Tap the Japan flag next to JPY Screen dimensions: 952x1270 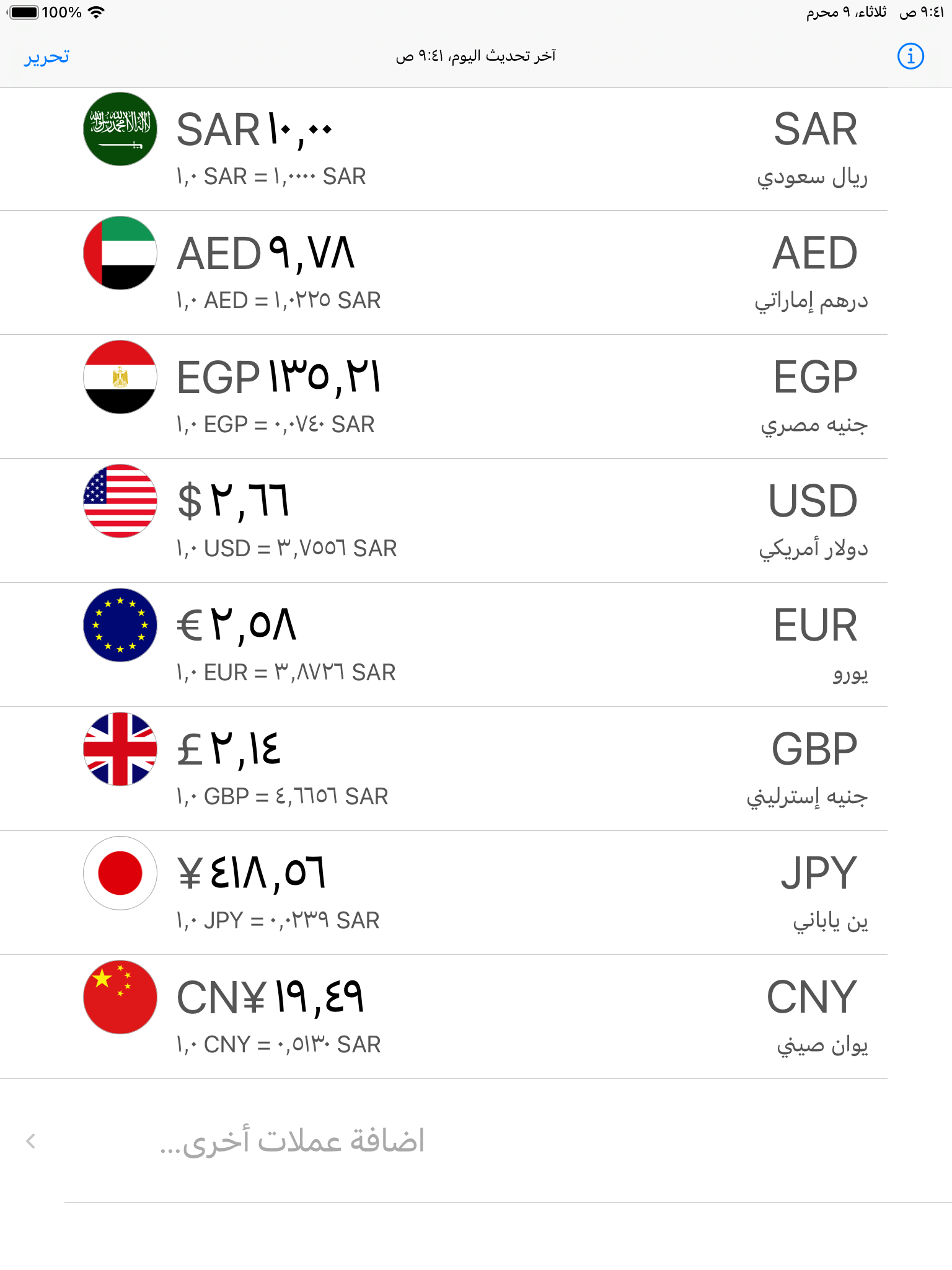[x=120, y=873]
